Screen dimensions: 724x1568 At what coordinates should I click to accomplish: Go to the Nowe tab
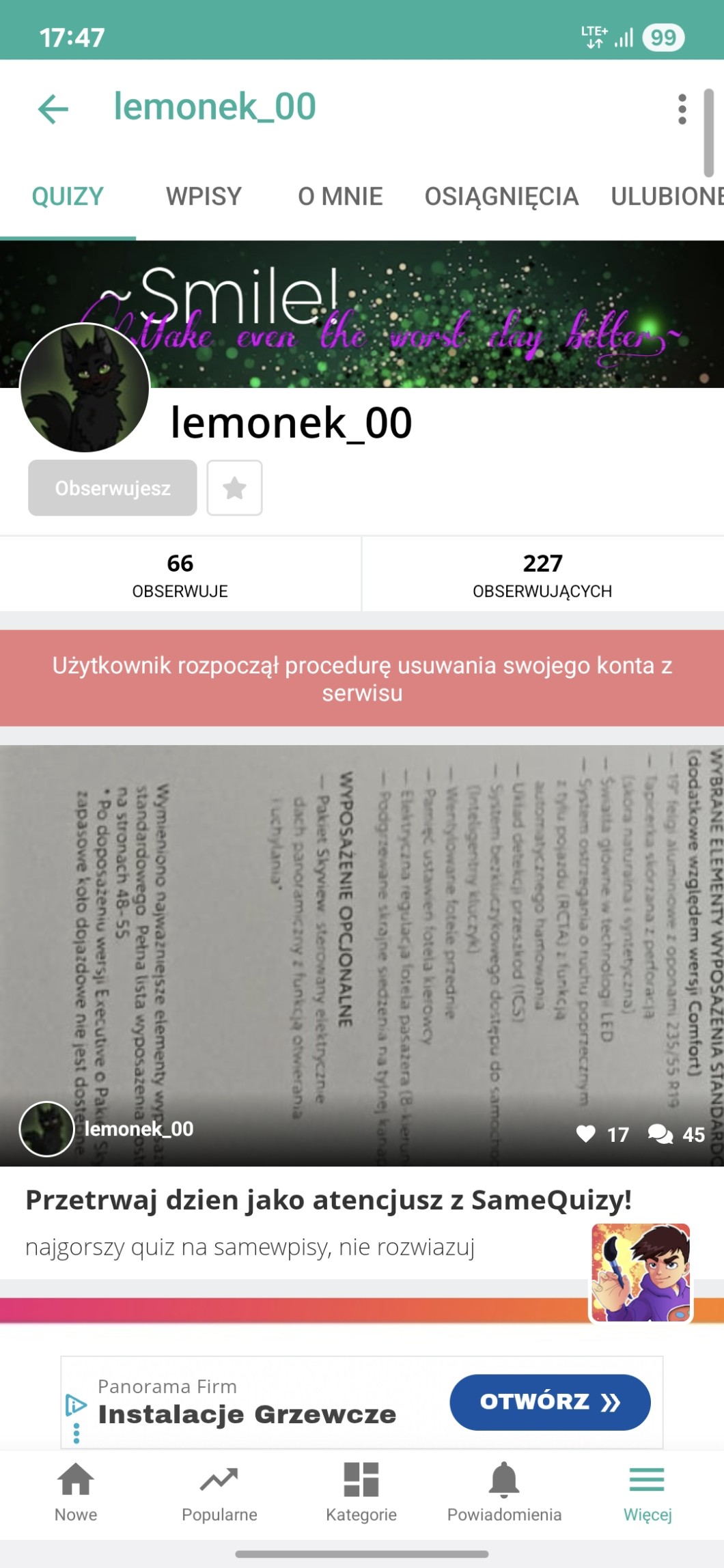click(76, 1492)
